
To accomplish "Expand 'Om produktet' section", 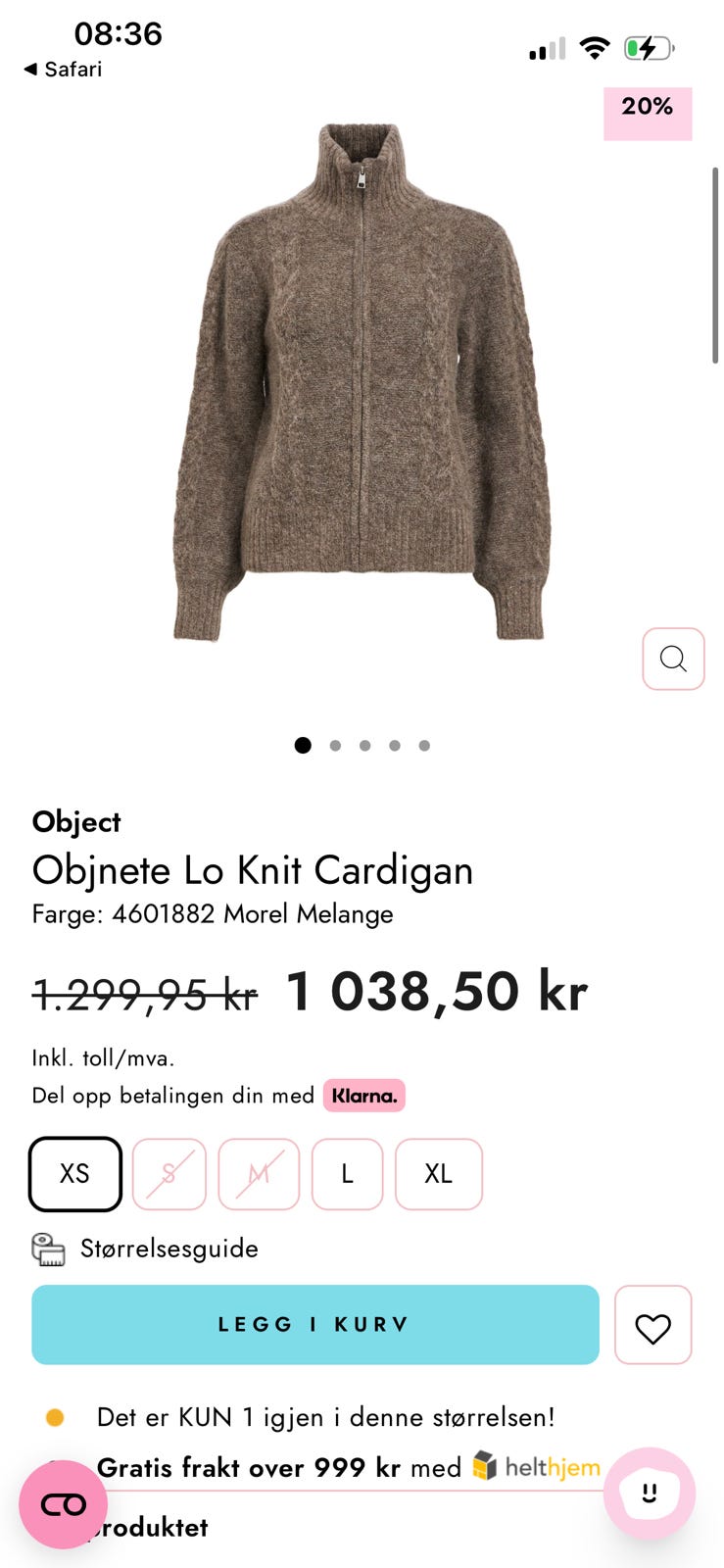I will pyautogui.click(x=147, y=1527).
